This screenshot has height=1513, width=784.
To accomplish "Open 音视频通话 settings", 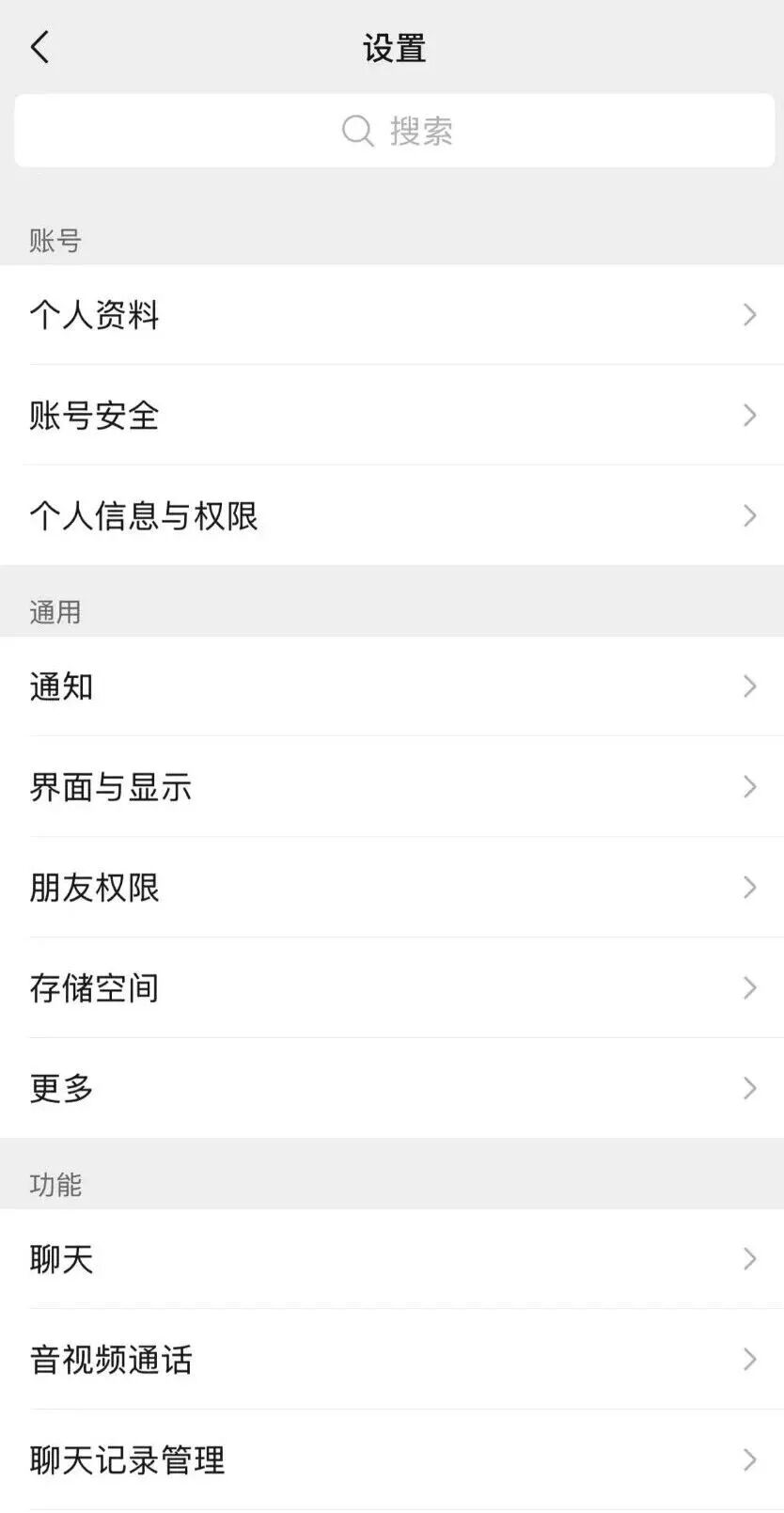I will (392, 1360).
